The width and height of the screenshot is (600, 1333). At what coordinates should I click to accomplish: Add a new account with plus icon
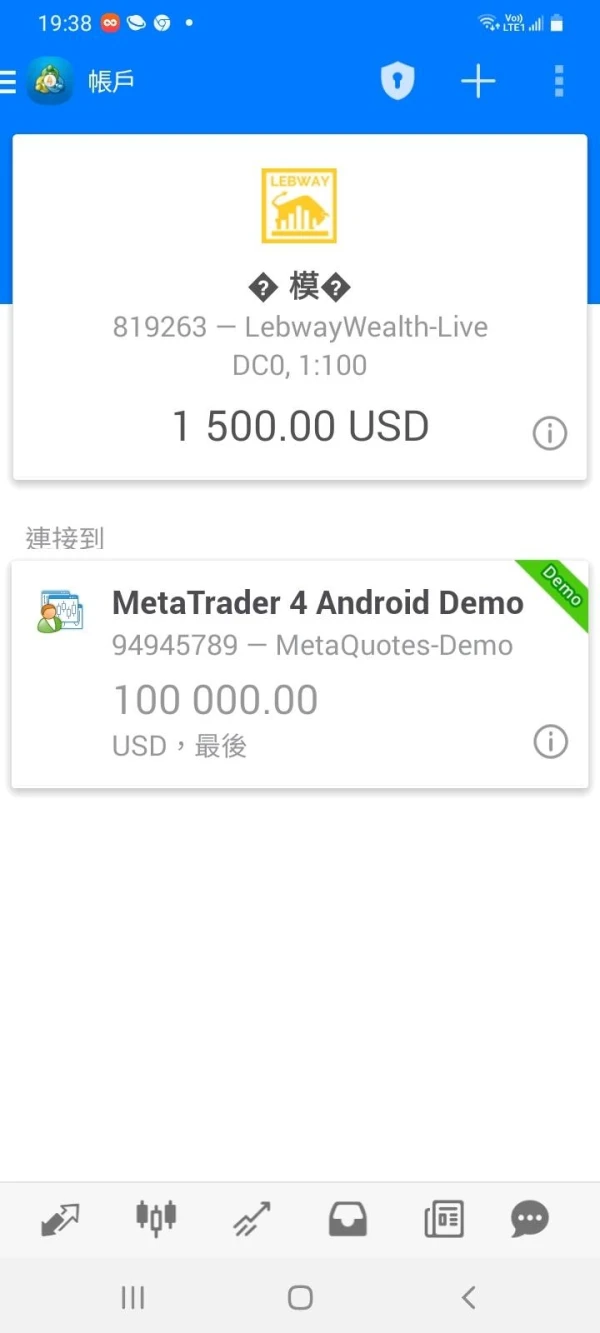coord(478,81)
